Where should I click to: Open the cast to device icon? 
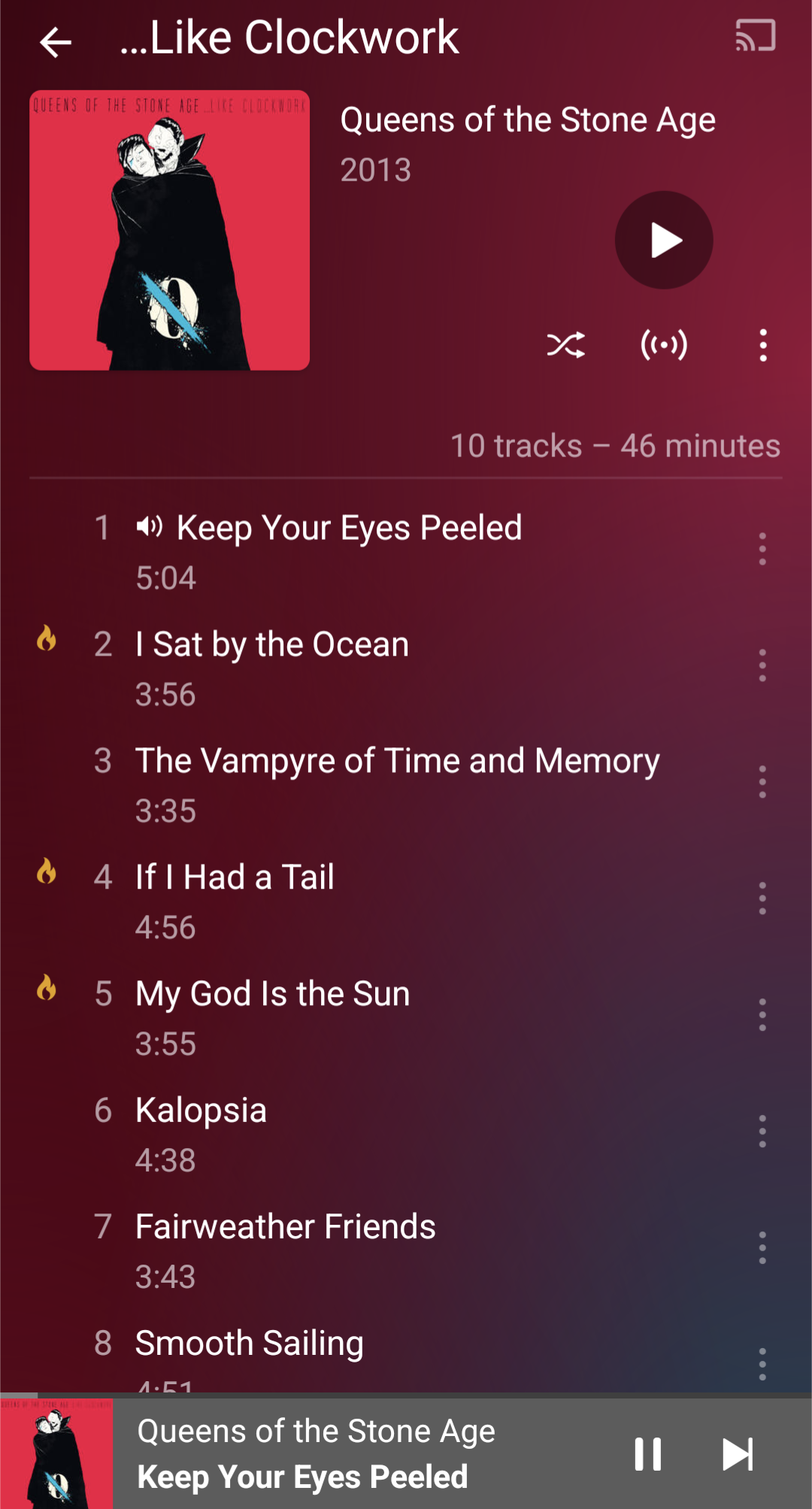(x=755, y=35)
